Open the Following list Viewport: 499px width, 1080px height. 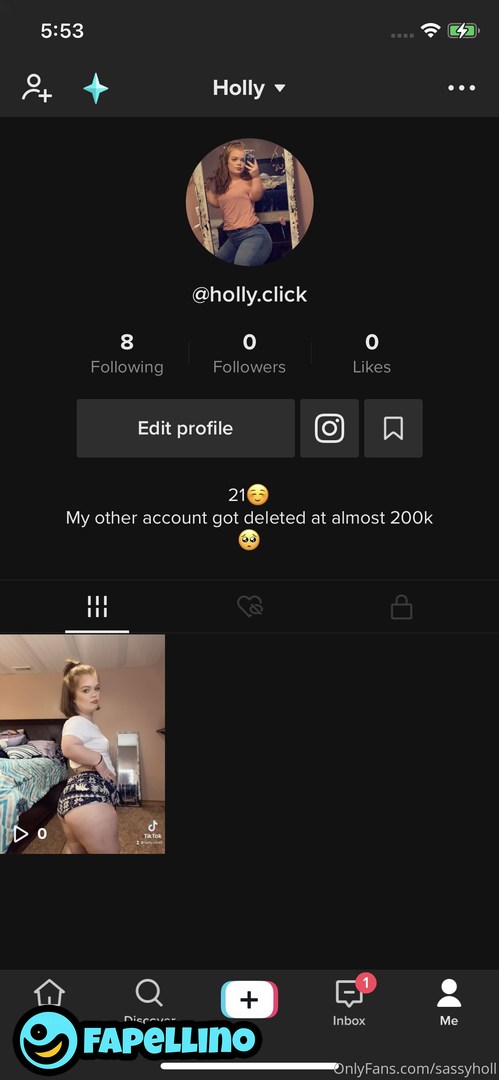pos(127,354)
